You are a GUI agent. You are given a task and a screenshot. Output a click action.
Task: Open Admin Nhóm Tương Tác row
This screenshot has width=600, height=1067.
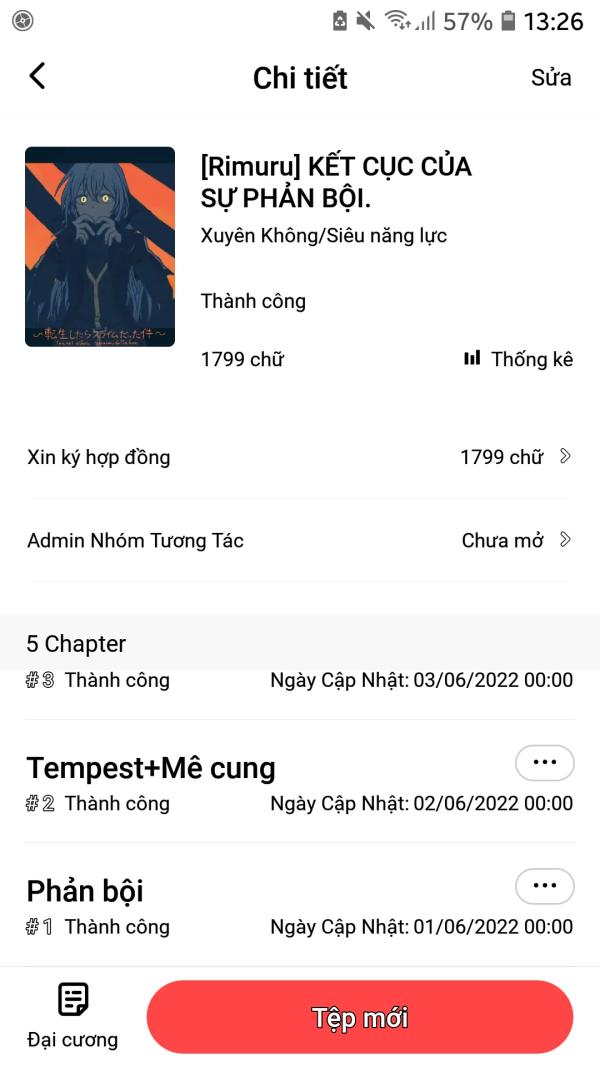coord(300,540)
